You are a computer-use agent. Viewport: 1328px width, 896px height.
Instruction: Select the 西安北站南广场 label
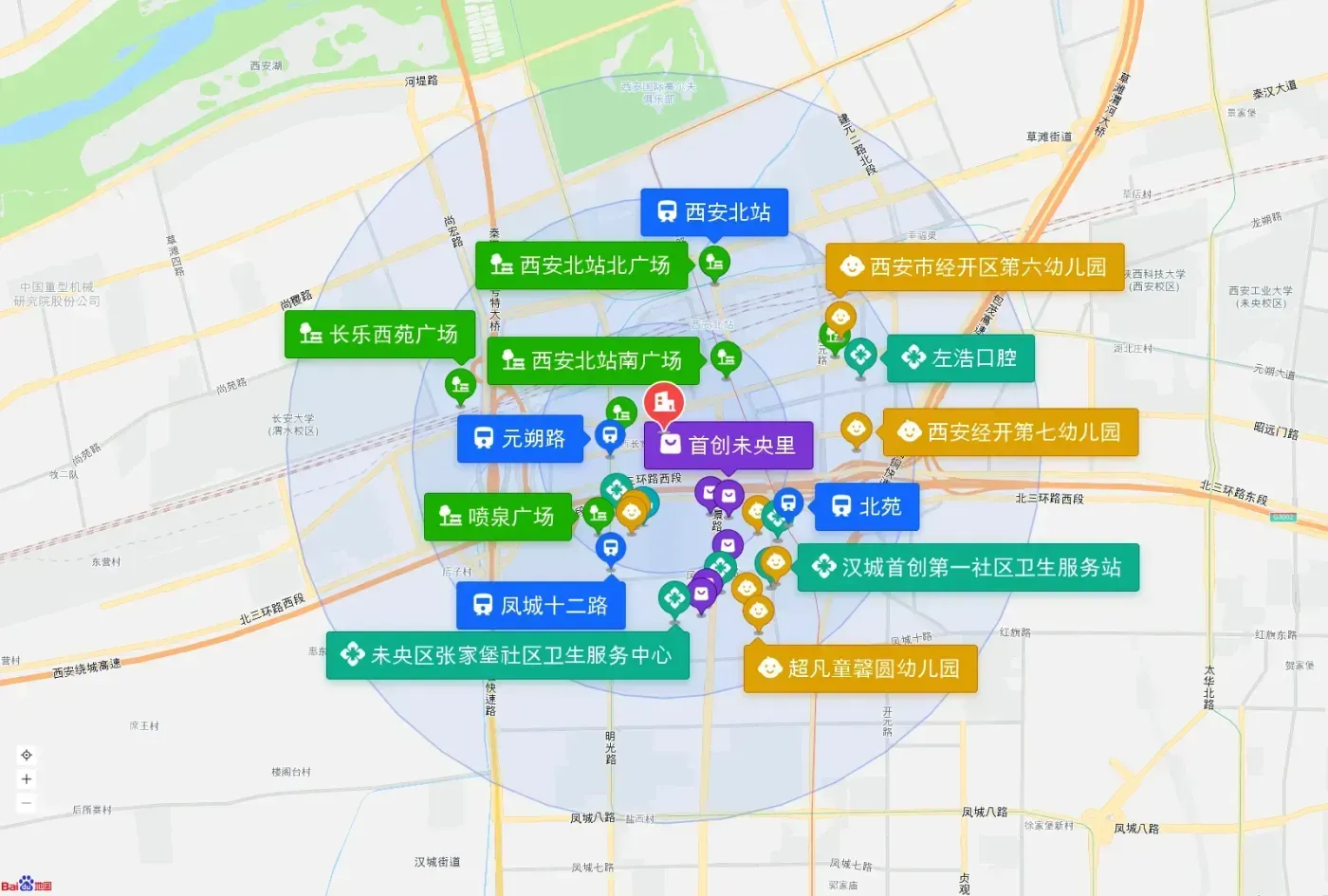coord(594,360)
